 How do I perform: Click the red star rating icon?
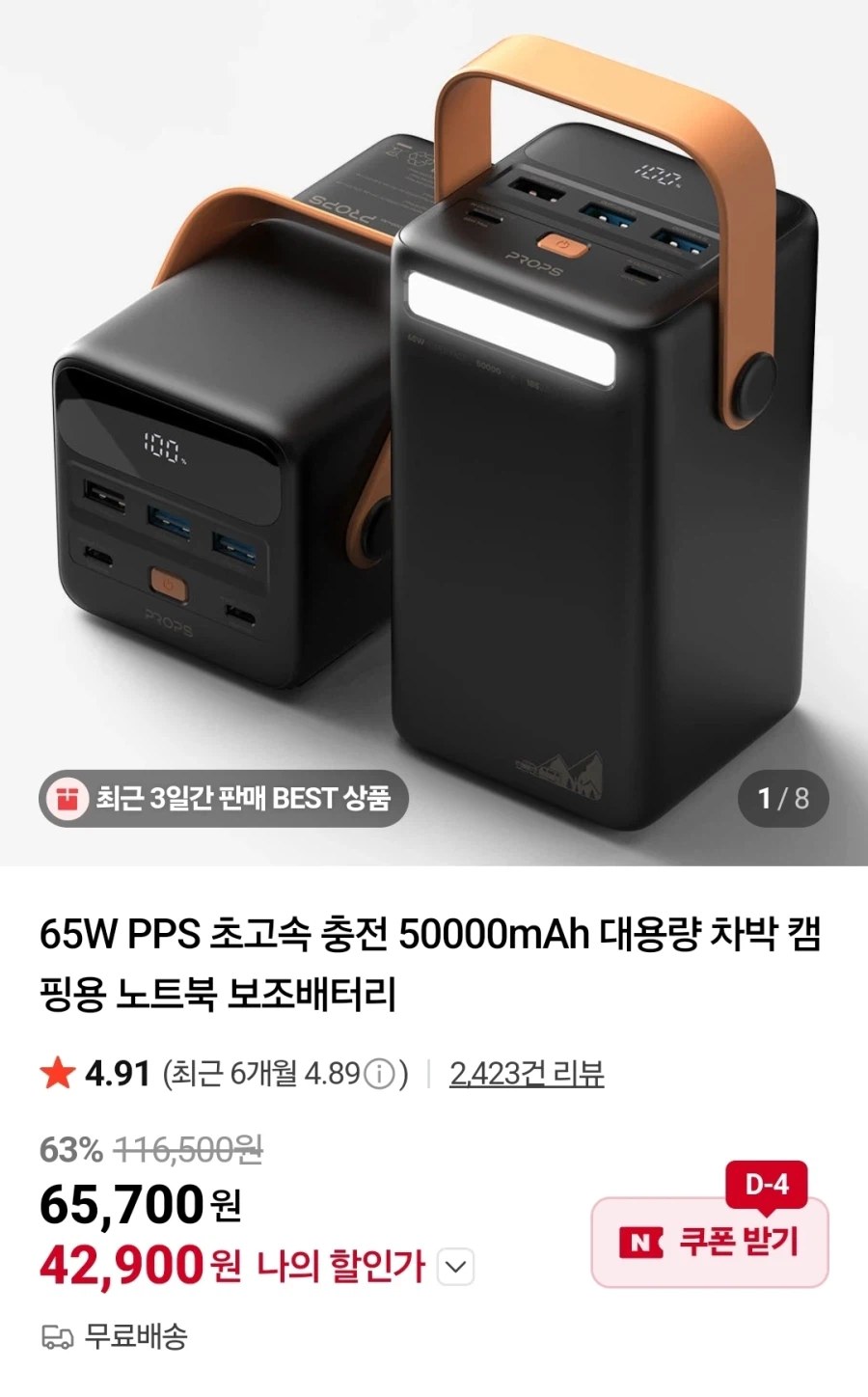point(59,1072)
